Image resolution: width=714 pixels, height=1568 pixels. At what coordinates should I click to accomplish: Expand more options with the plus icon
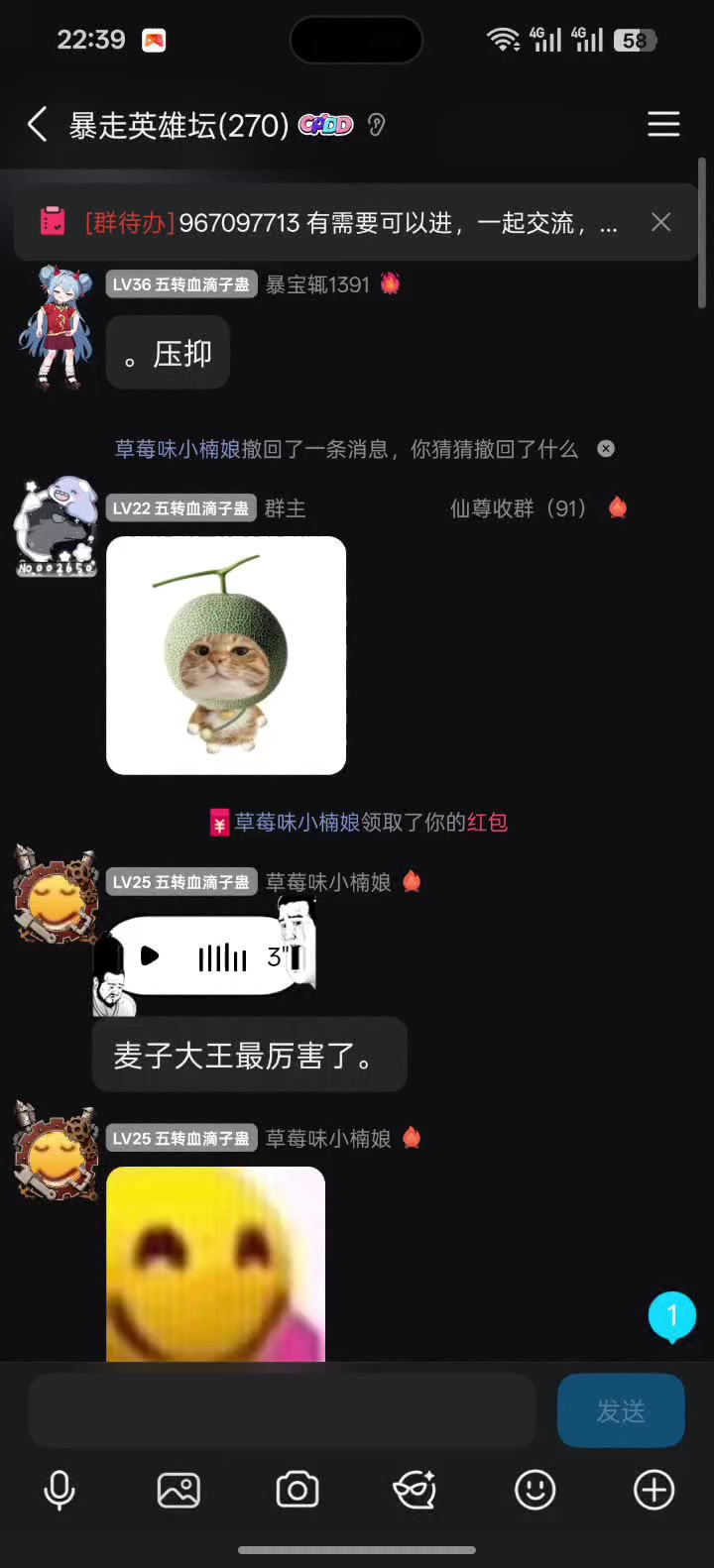(654, 1490)
